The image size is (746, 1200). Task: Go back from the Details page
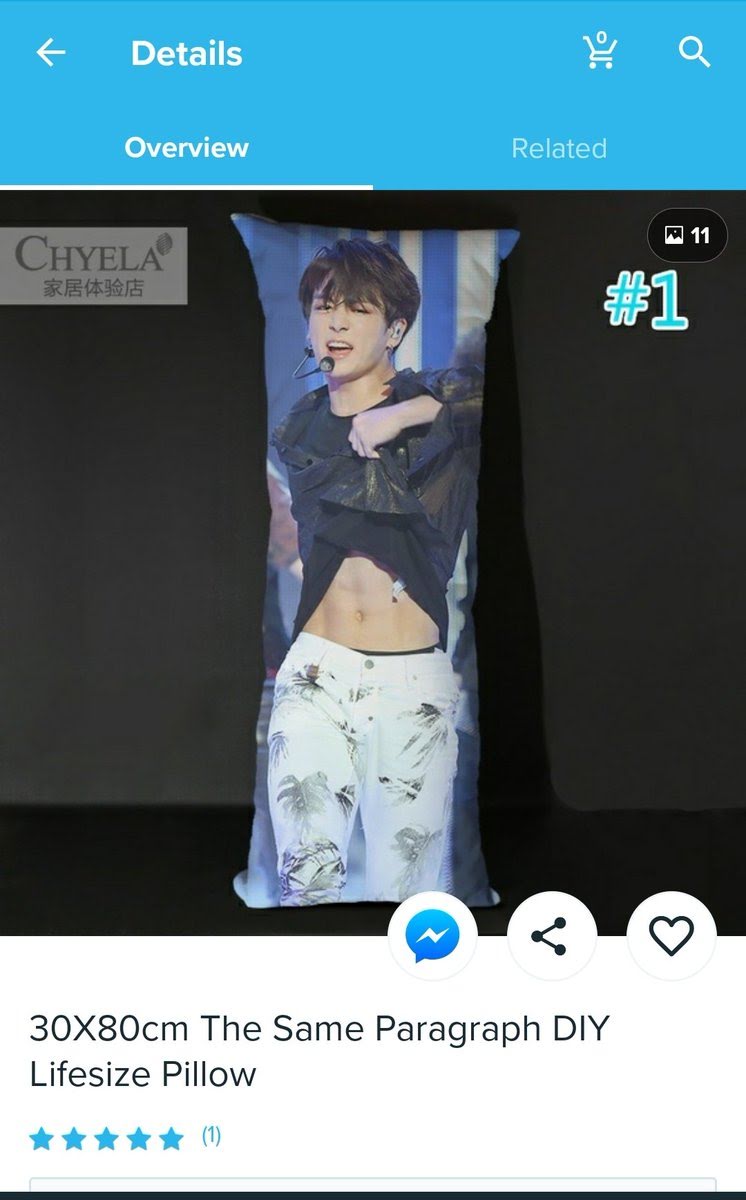[x=50, y=53]
